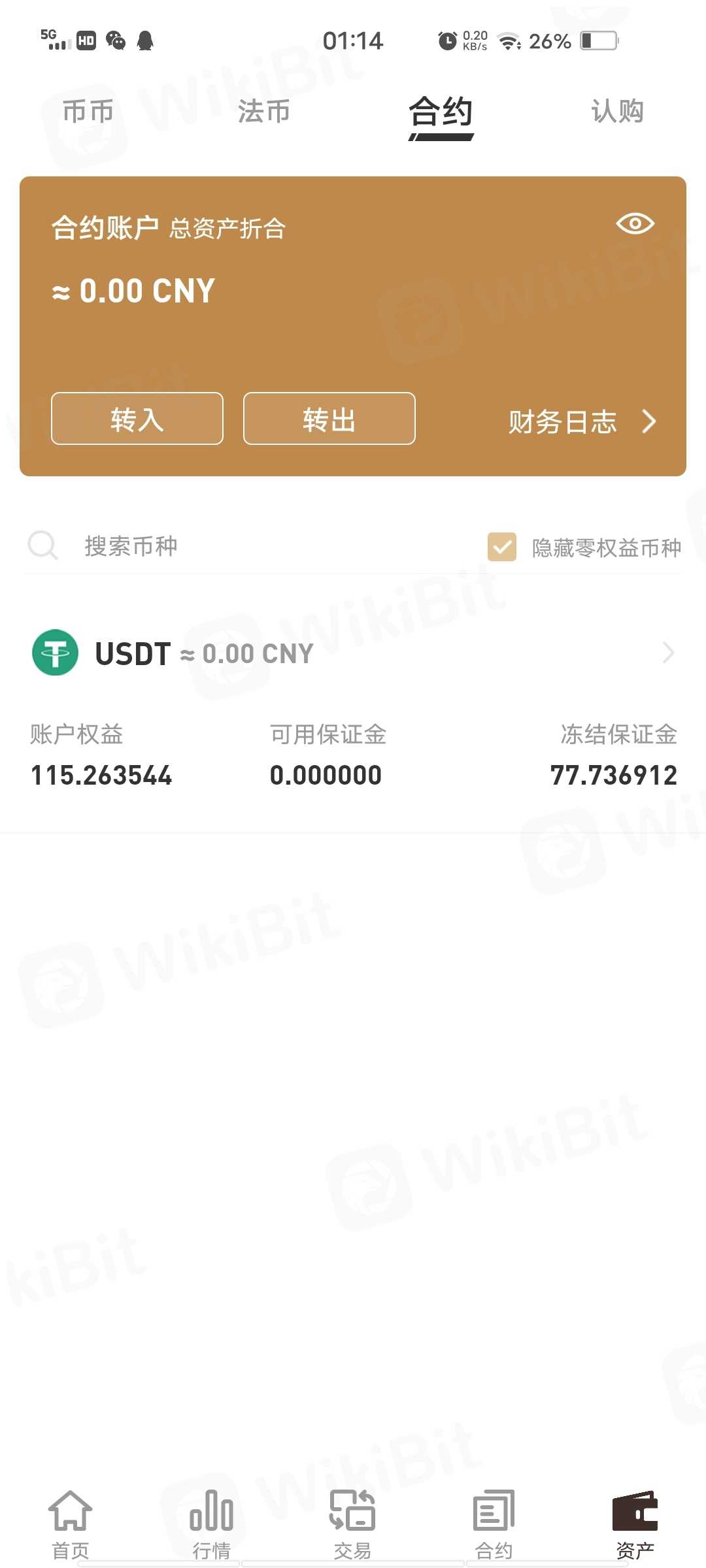The width and height of the screenshot is (706, 1568).
Task: Tap the 转入 button
Action: pyautogui.click(x=137, y=419)
